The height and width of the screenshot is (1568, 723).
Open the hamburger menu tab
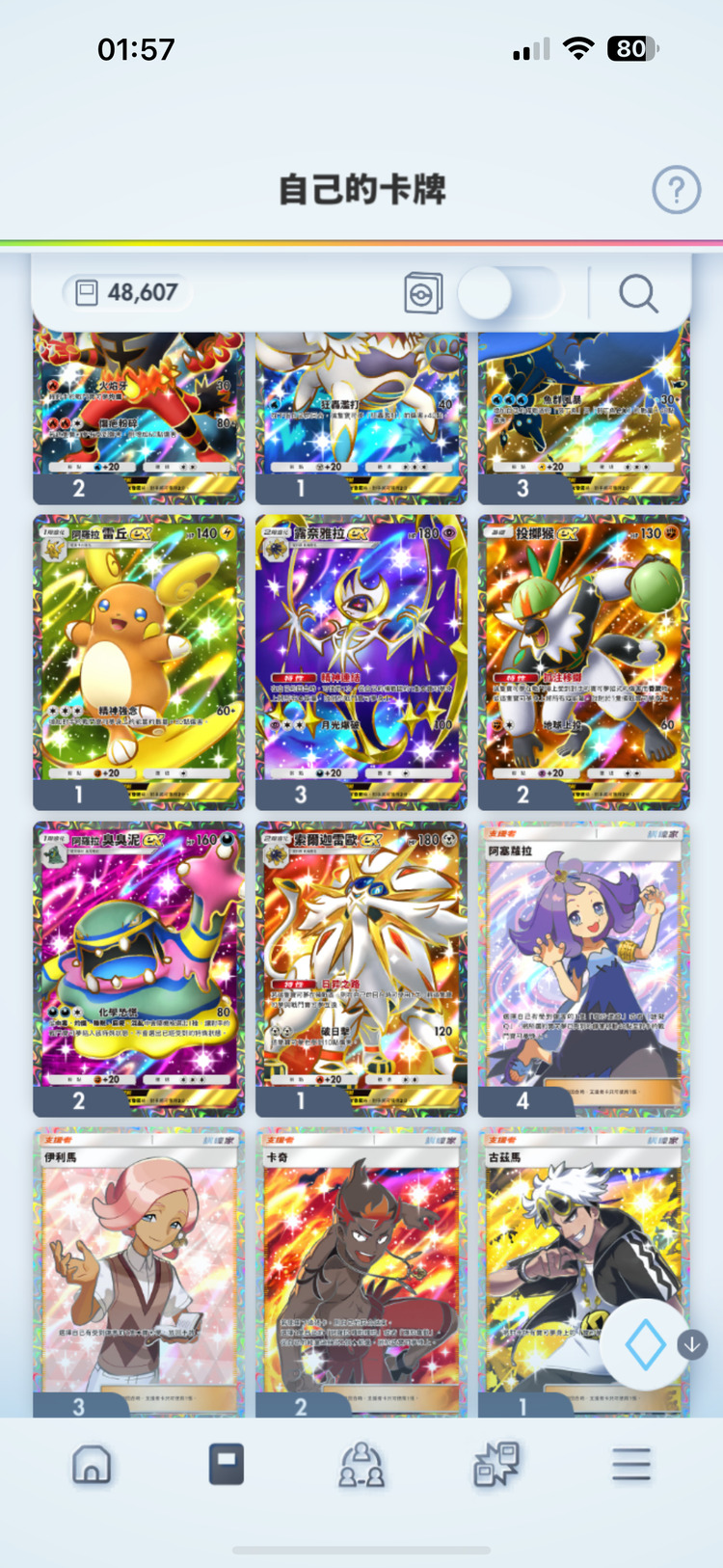[x=631, y=1465]
